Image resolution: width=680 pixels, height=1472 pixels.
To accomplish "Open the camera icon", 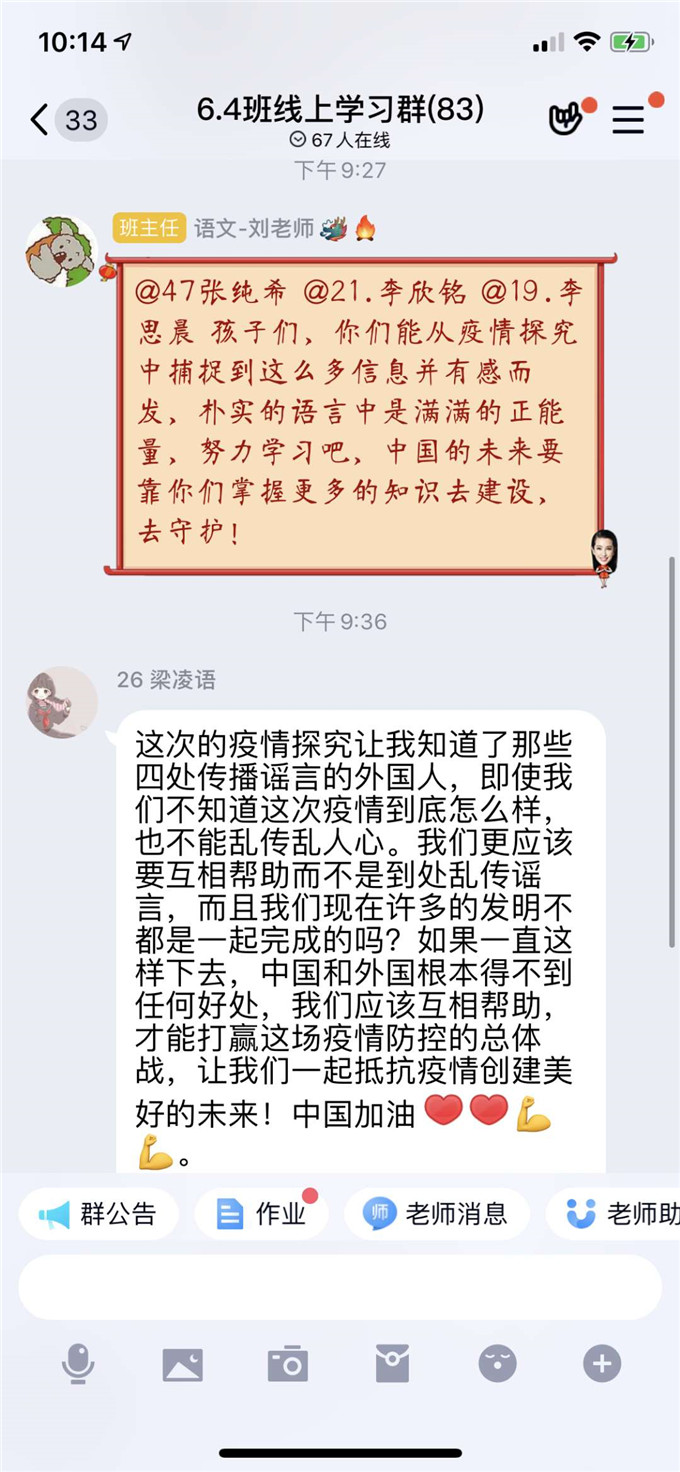I will click(x=288, y=1364).
